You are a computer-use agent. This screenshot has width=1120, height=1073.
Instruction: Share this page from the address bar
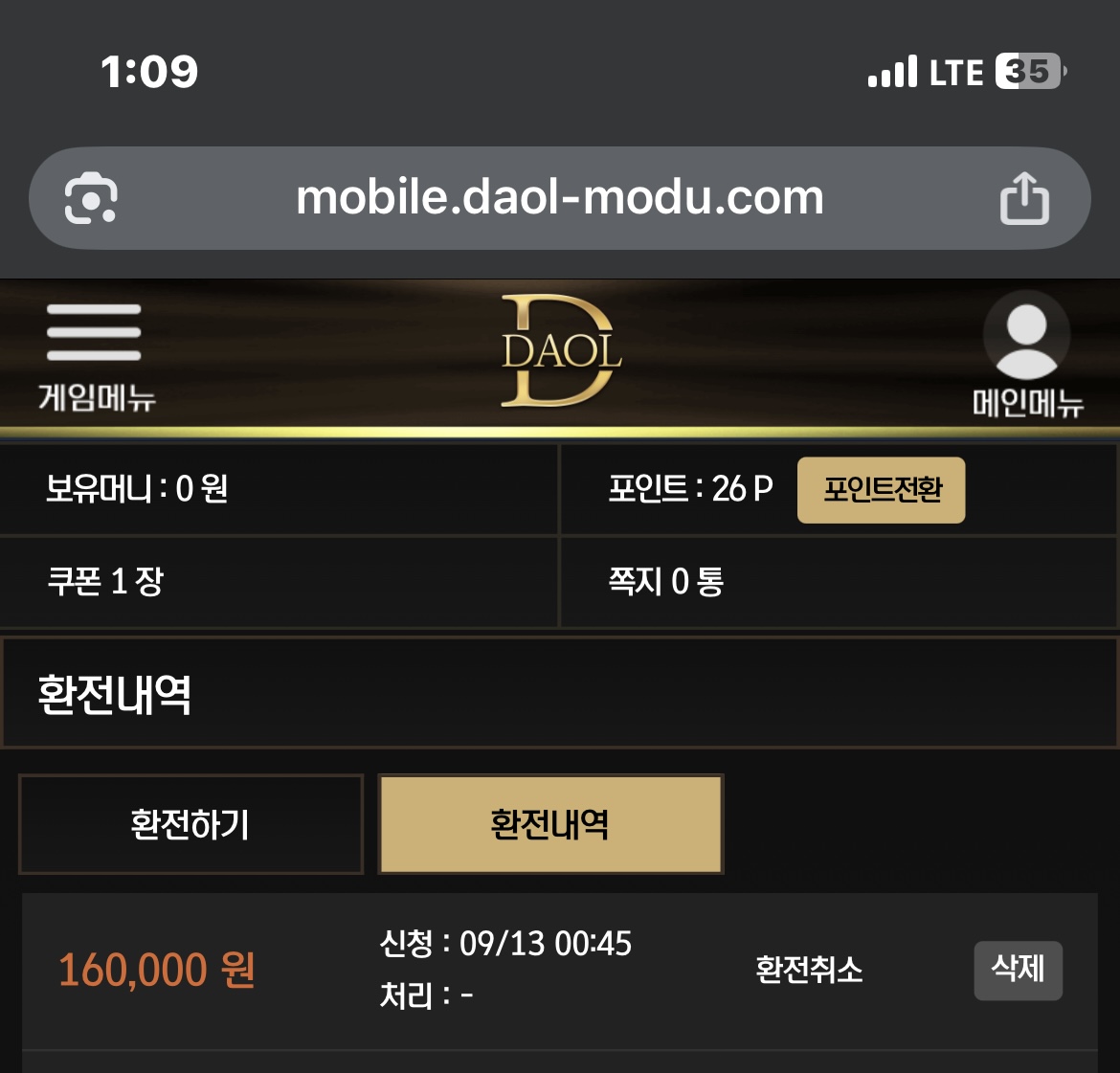1024,198
